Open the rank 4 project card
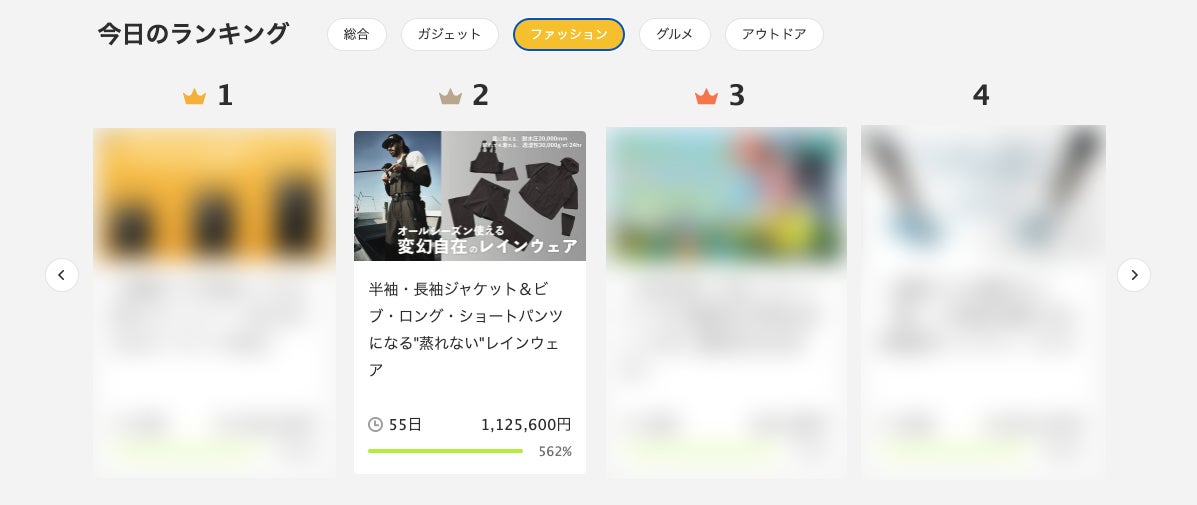Screen dimensions: 1197x505 click(x=982, y=300)
